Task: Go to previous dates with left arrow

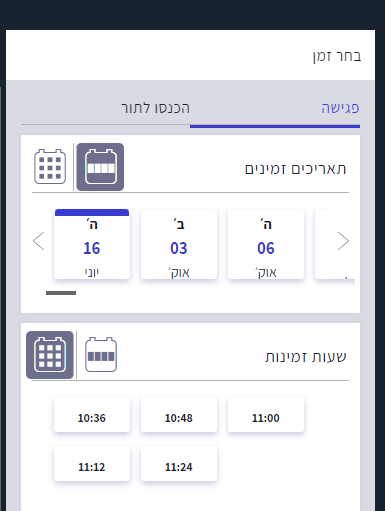Action: [x=39, y=241]
